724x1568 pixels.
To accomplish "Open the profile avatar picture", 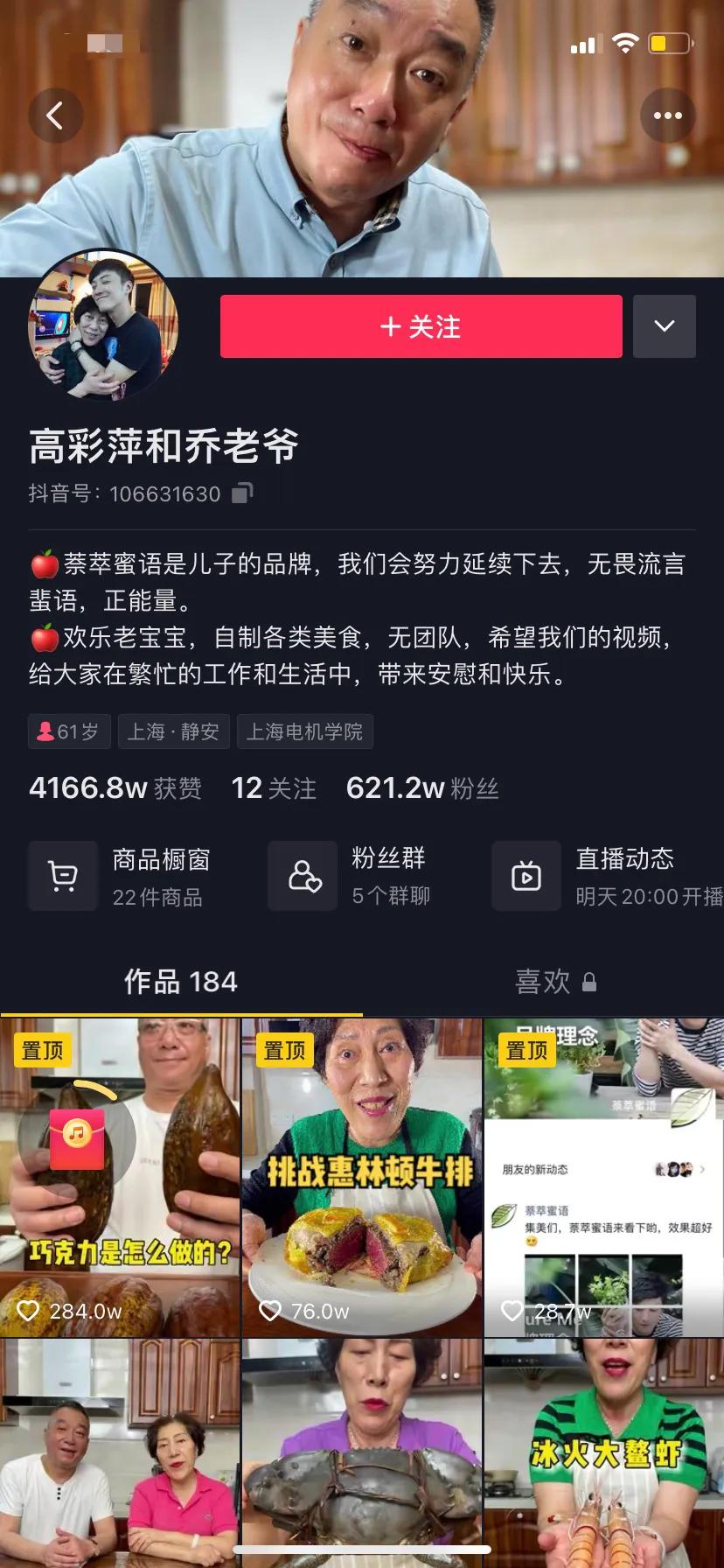I will [103, 326].
